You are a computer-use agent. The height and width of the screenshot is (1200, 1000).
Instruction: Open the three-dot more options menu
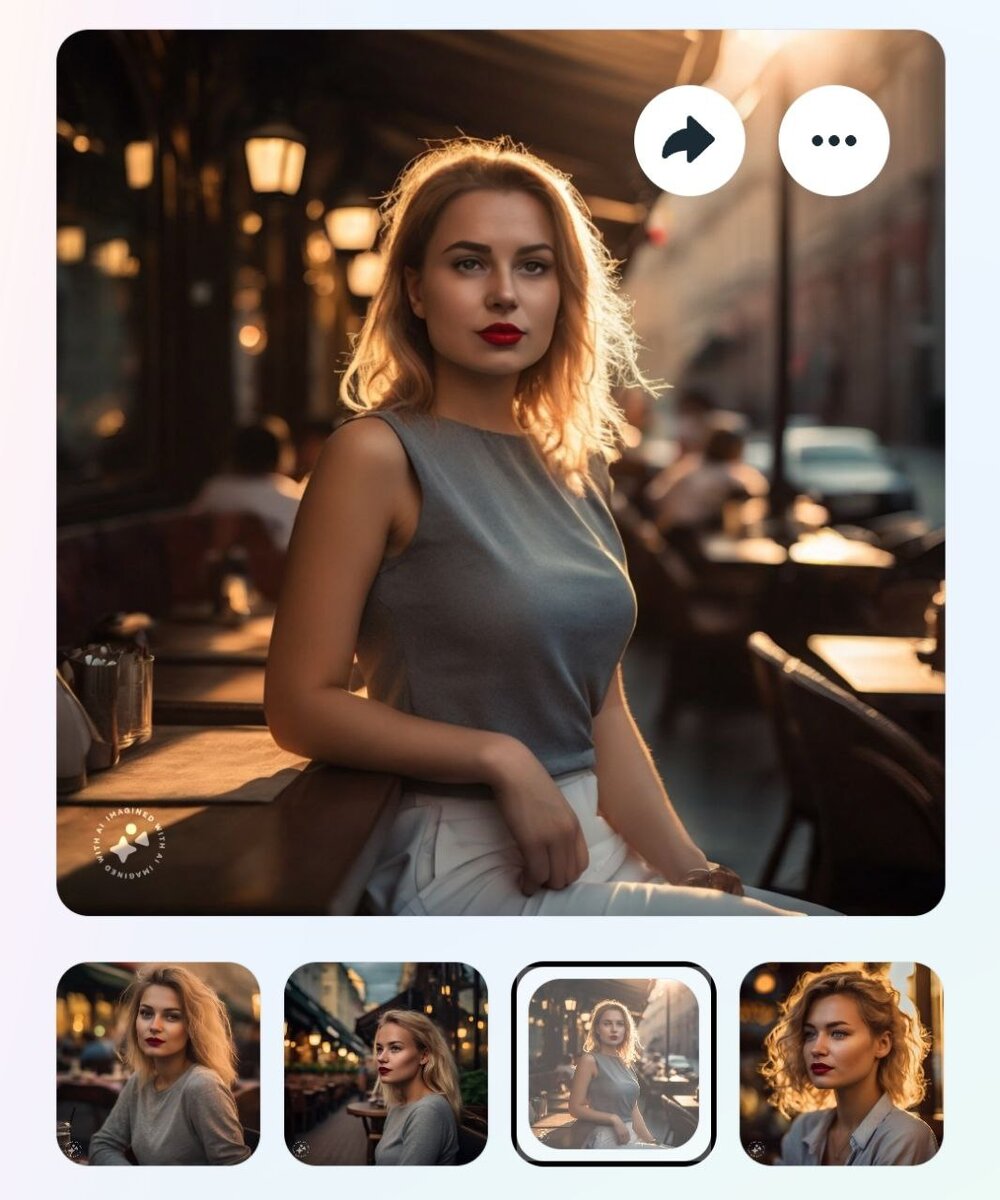(833, 140)
